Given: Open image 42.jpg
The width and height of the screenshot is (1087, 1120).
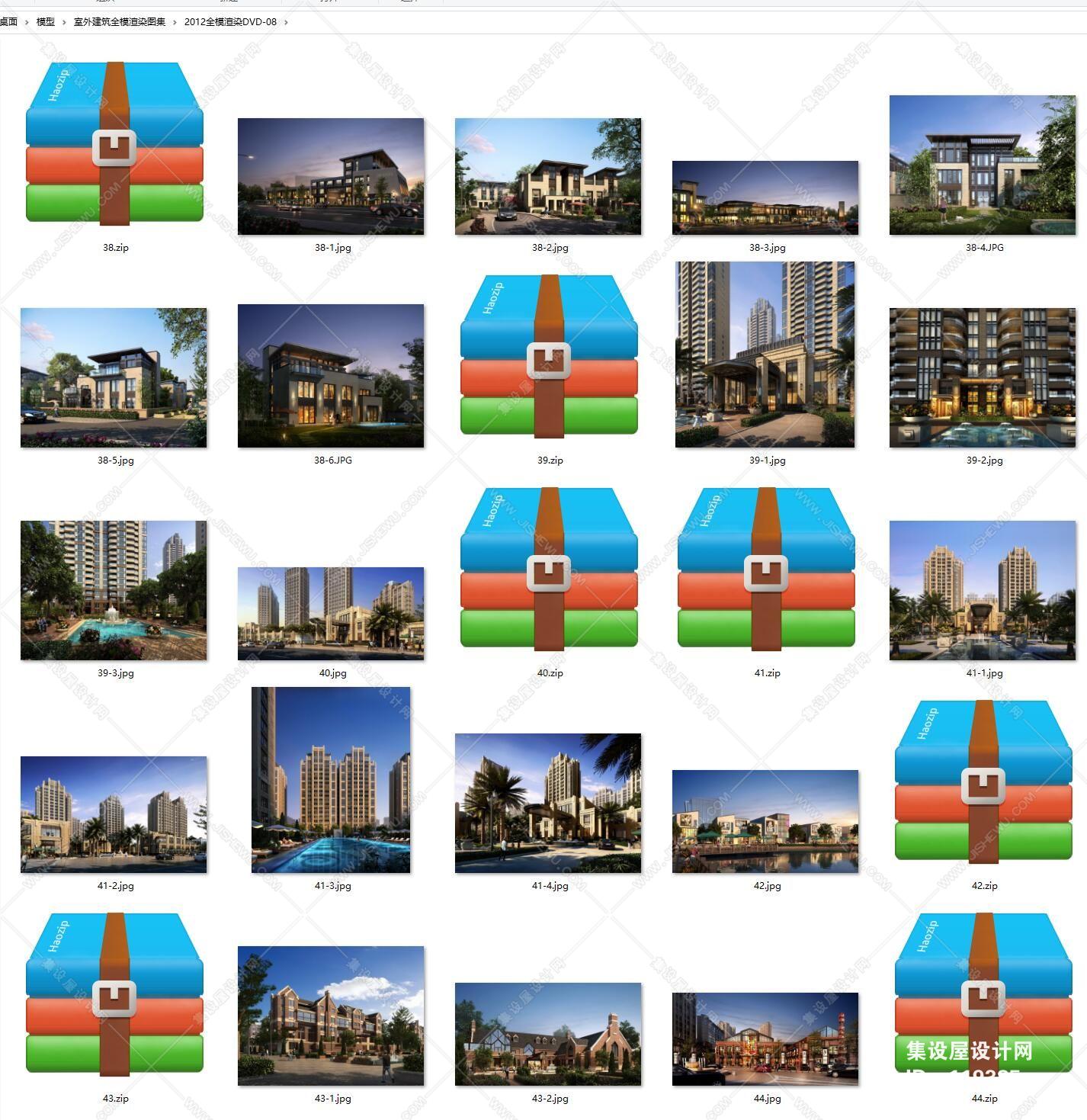Looking at the screenshot, I should point(765,821).
